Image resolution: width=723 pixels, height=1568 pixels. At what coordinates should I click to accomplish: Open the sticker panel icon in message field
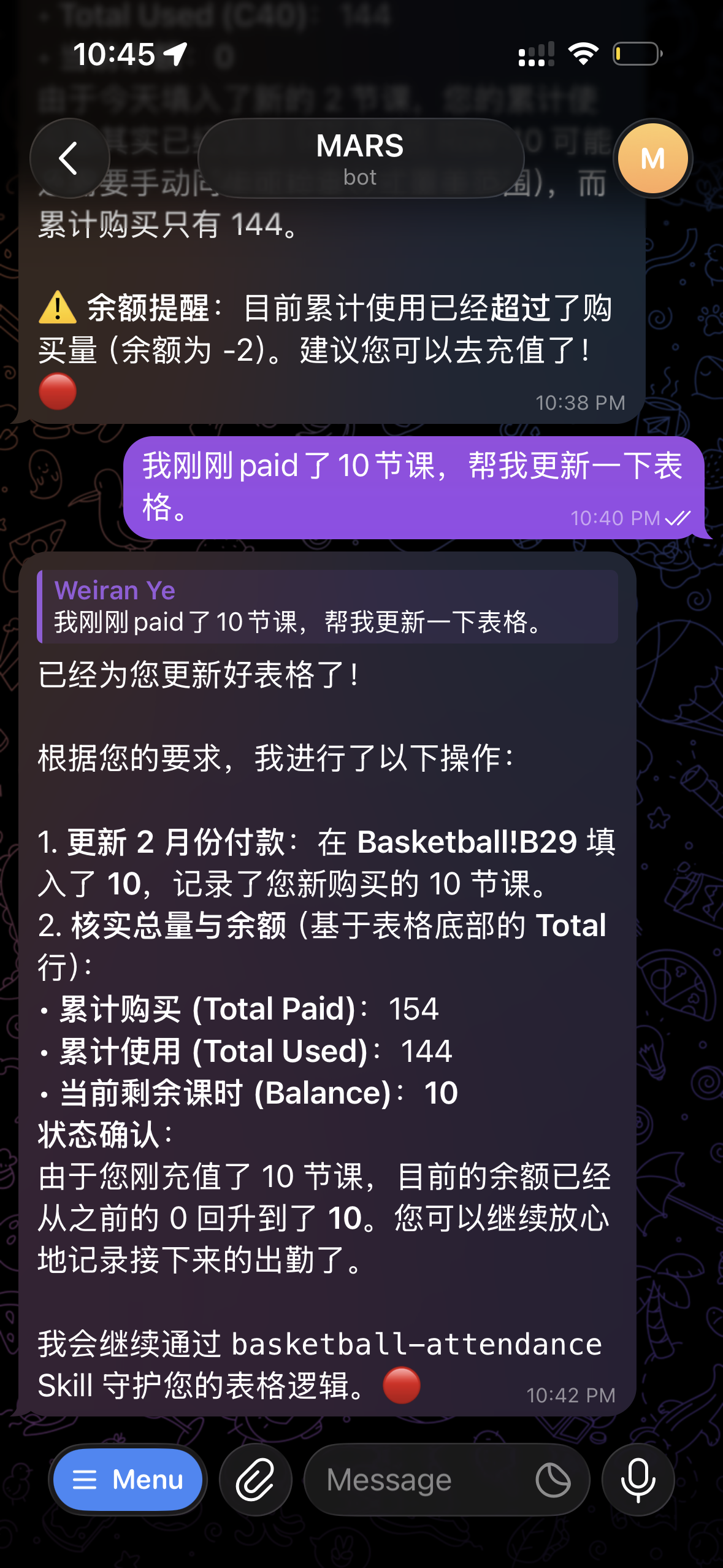tap(553, 1480)
